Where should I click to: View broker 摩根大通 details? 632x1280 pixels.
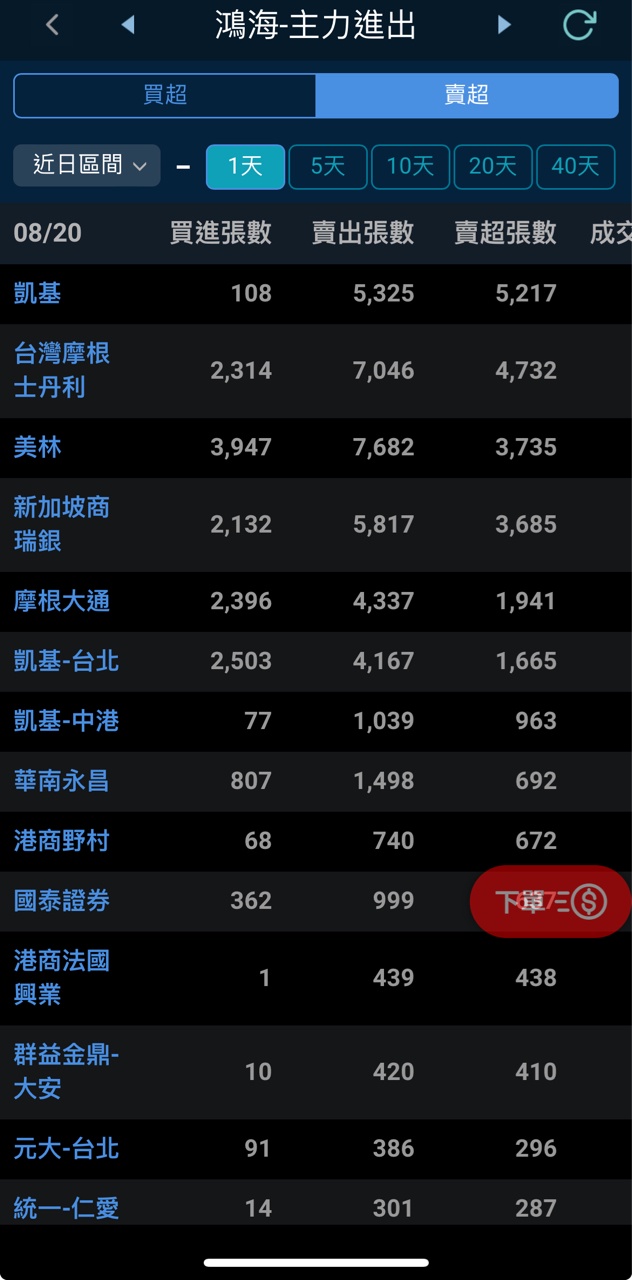point(62,601)
